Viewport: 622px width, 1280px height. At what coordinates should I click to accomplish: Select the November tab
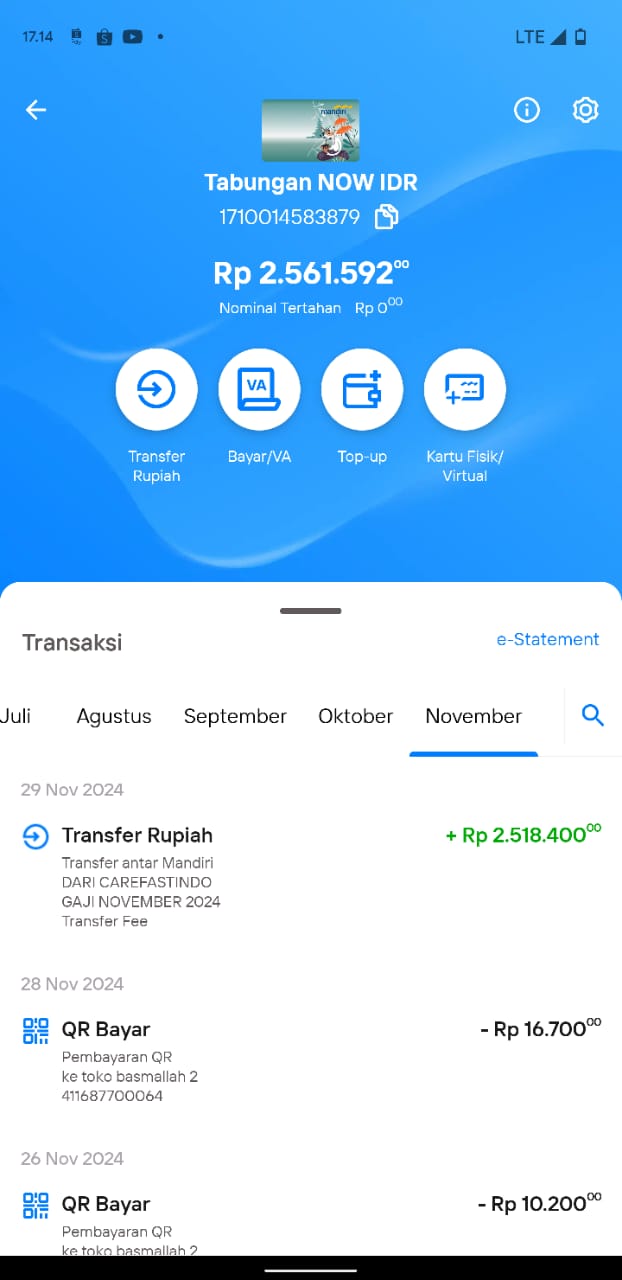474,716
